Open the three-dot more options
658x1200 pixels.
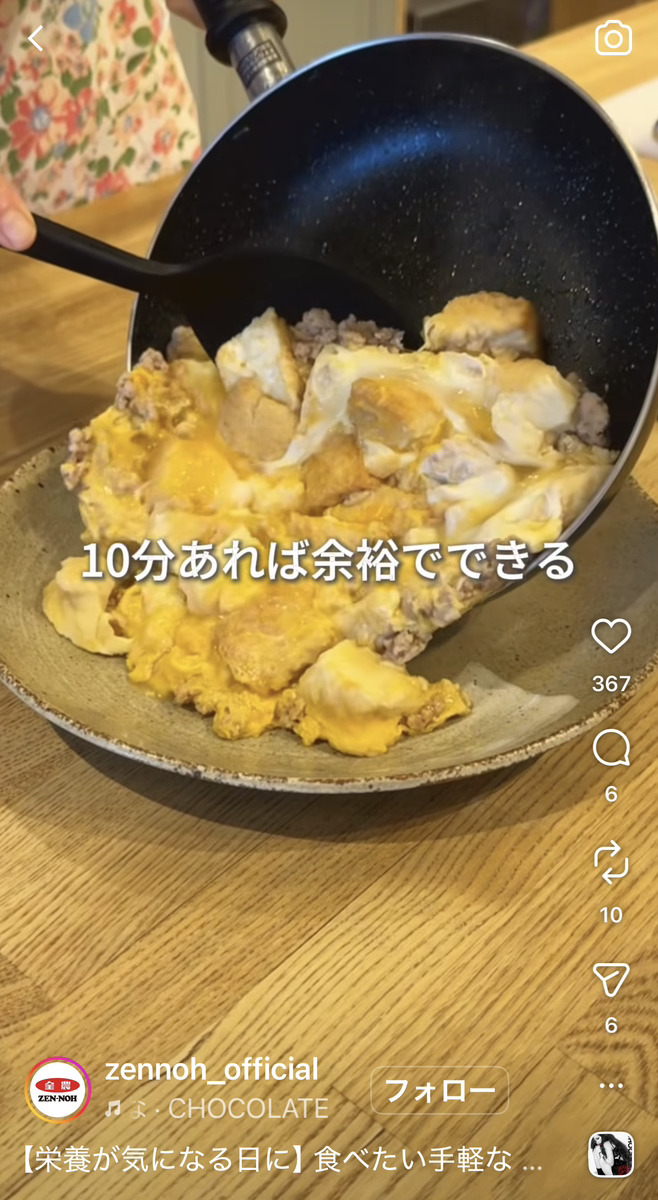[x=611, y=1085]
